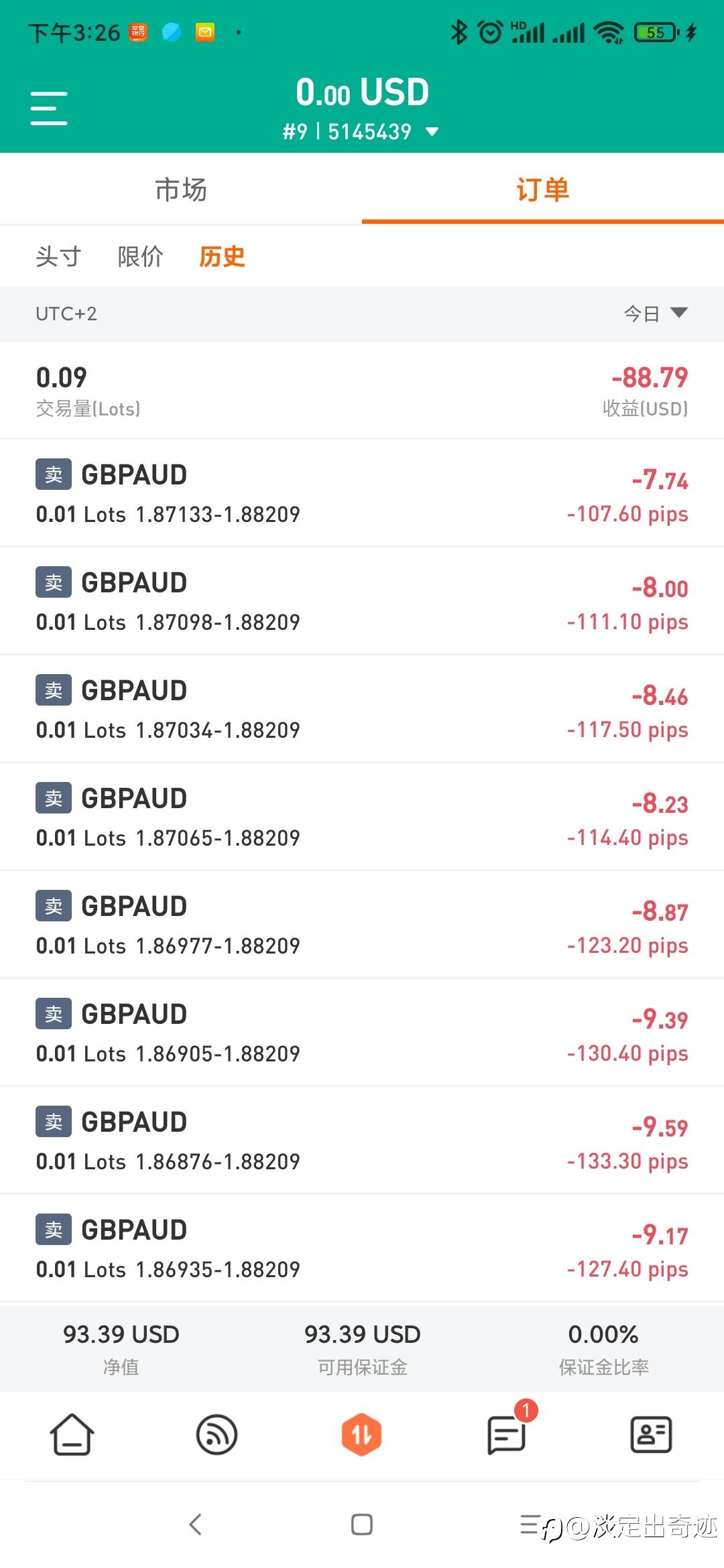
Task: Expand the account #9 5145439 dropdown
Action: pyautogui.click(x=361, y=131)
